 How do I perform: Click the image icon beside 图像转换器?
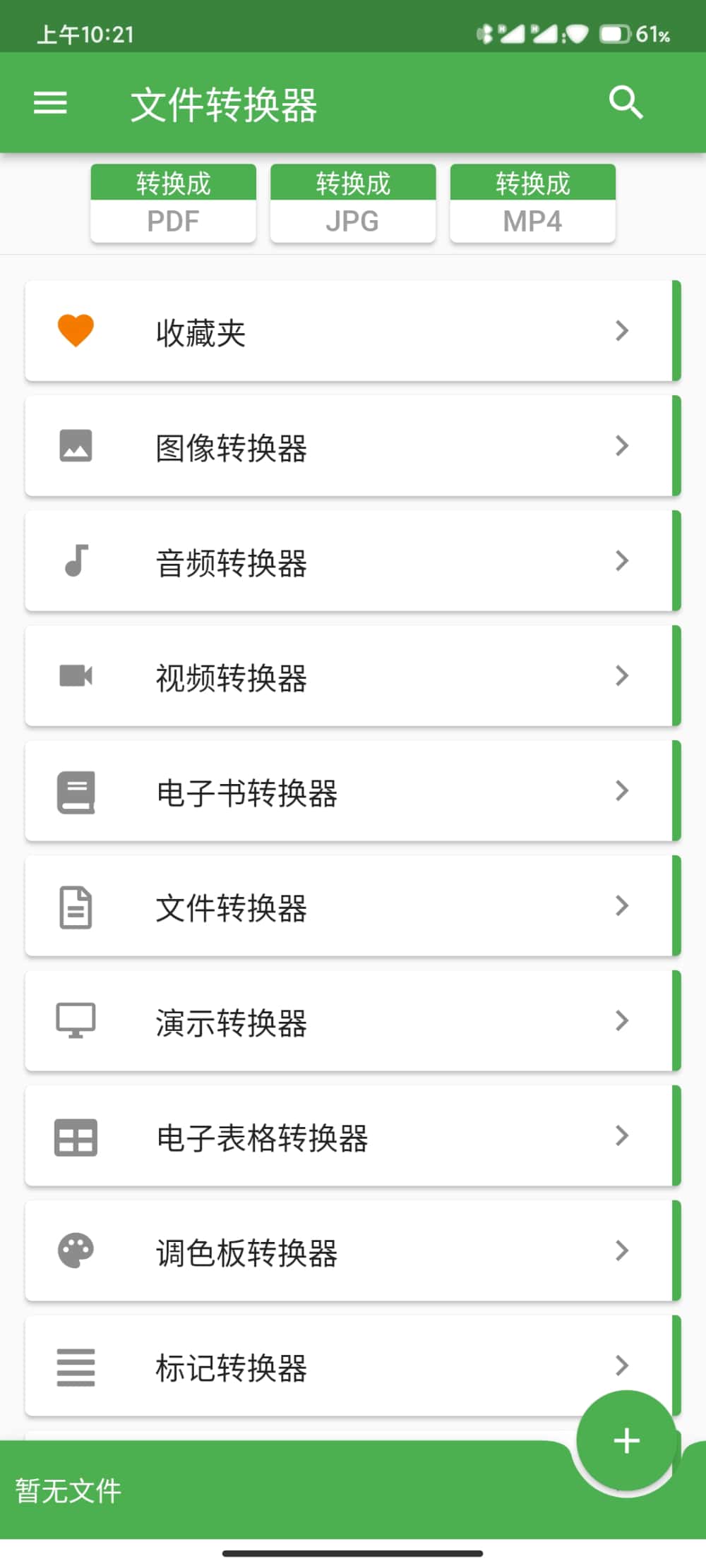[74, 446]
